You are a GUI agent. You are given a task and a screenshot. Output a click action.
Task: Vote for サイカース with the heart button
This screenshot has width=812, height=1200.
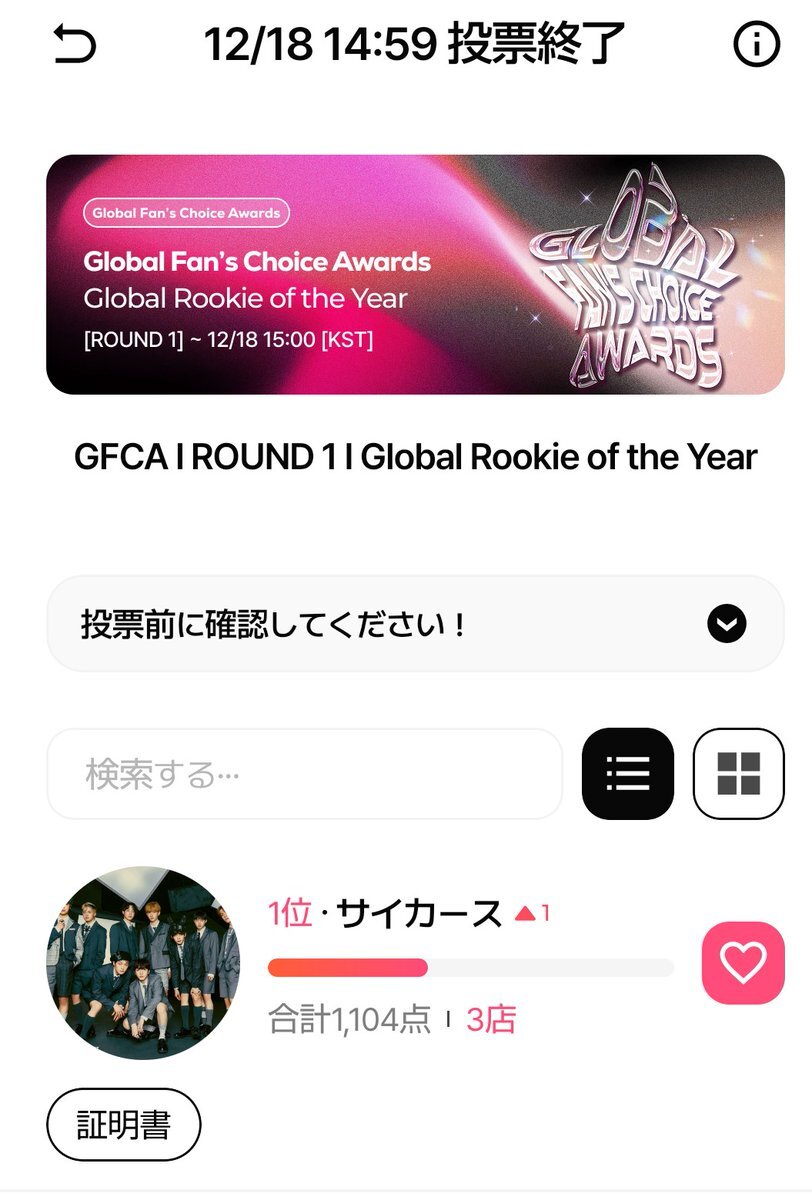(x=743, y=963)
